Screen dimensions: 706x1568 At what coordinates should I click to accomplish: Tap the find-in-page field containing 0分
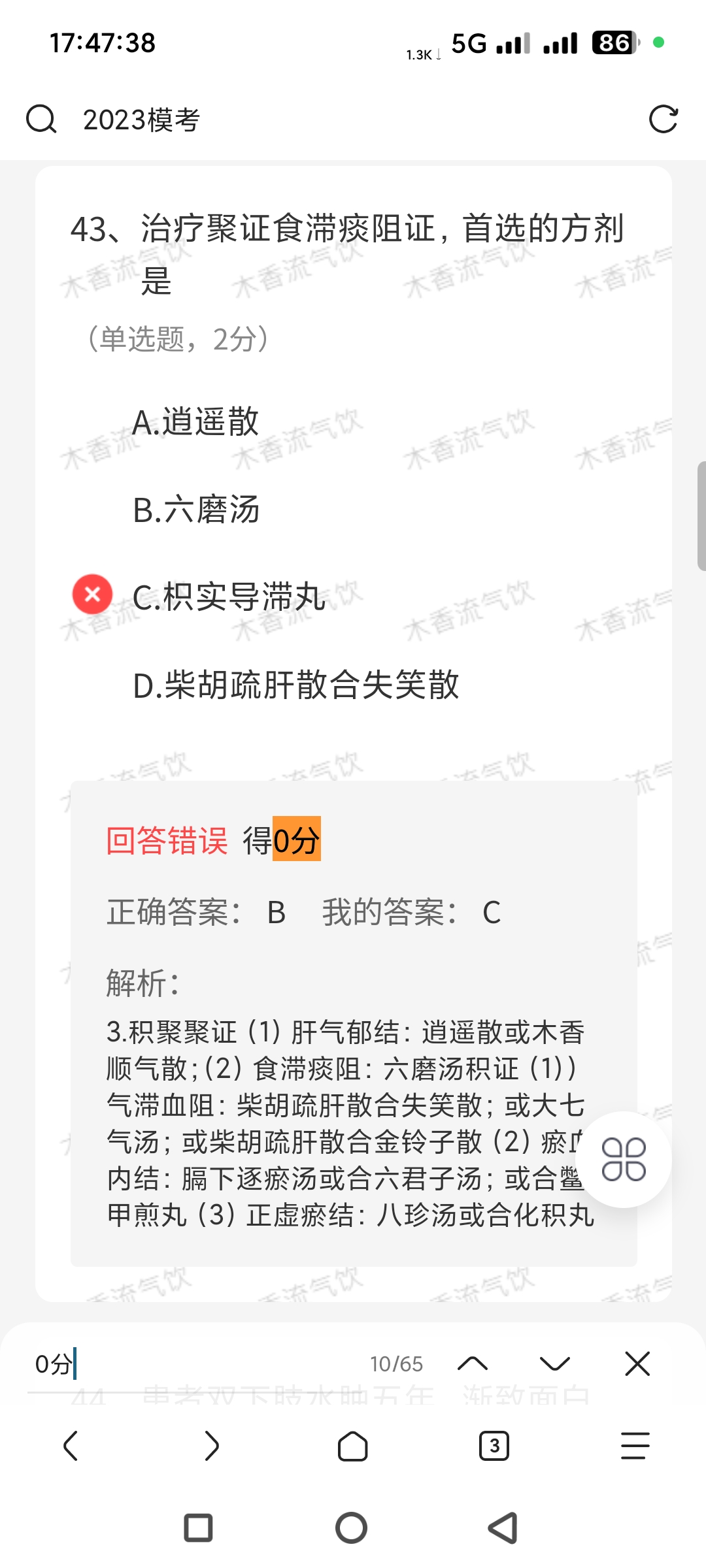pyautogui.click(x=196, y=1364)
